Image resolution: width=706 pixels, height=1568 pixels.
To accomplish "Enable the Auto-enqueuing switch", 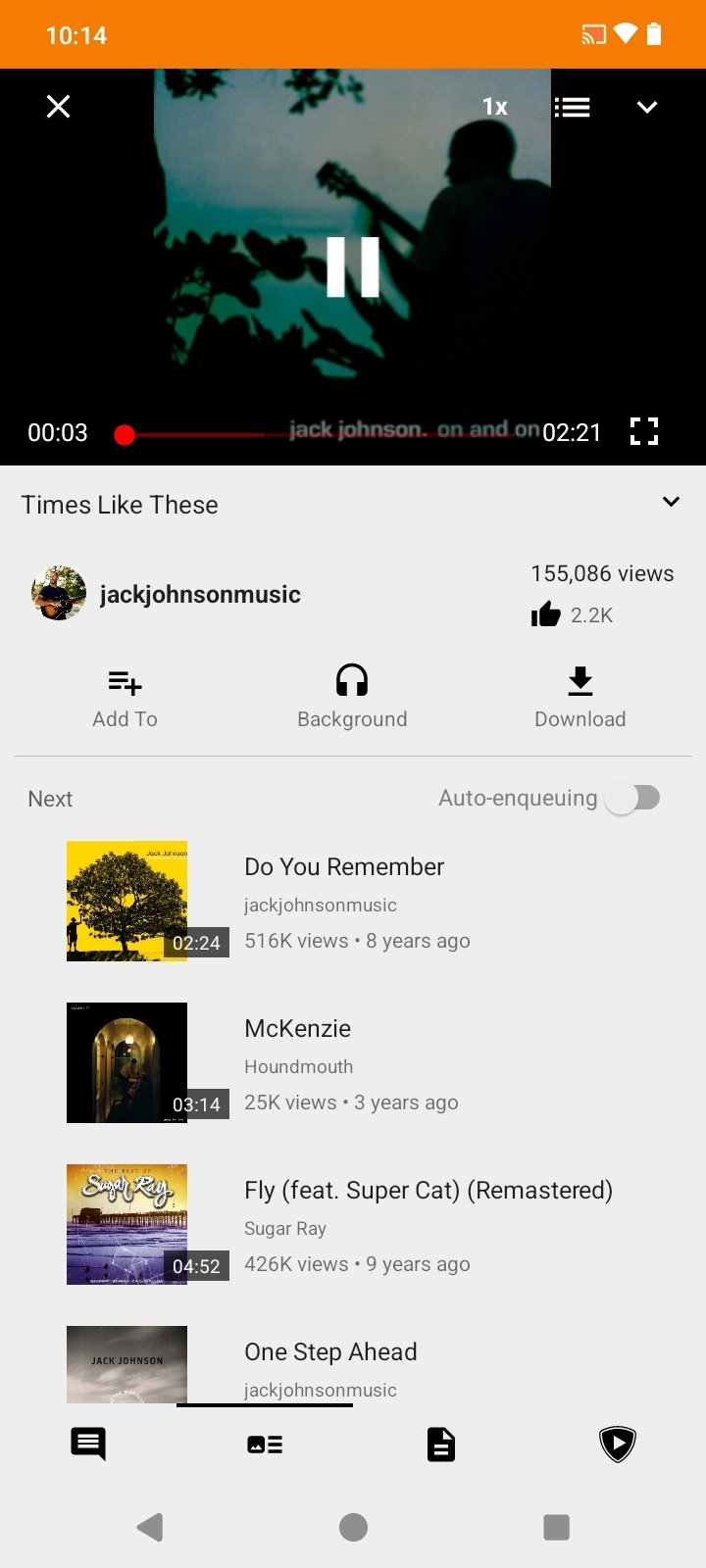I will [x=632, y=799].
